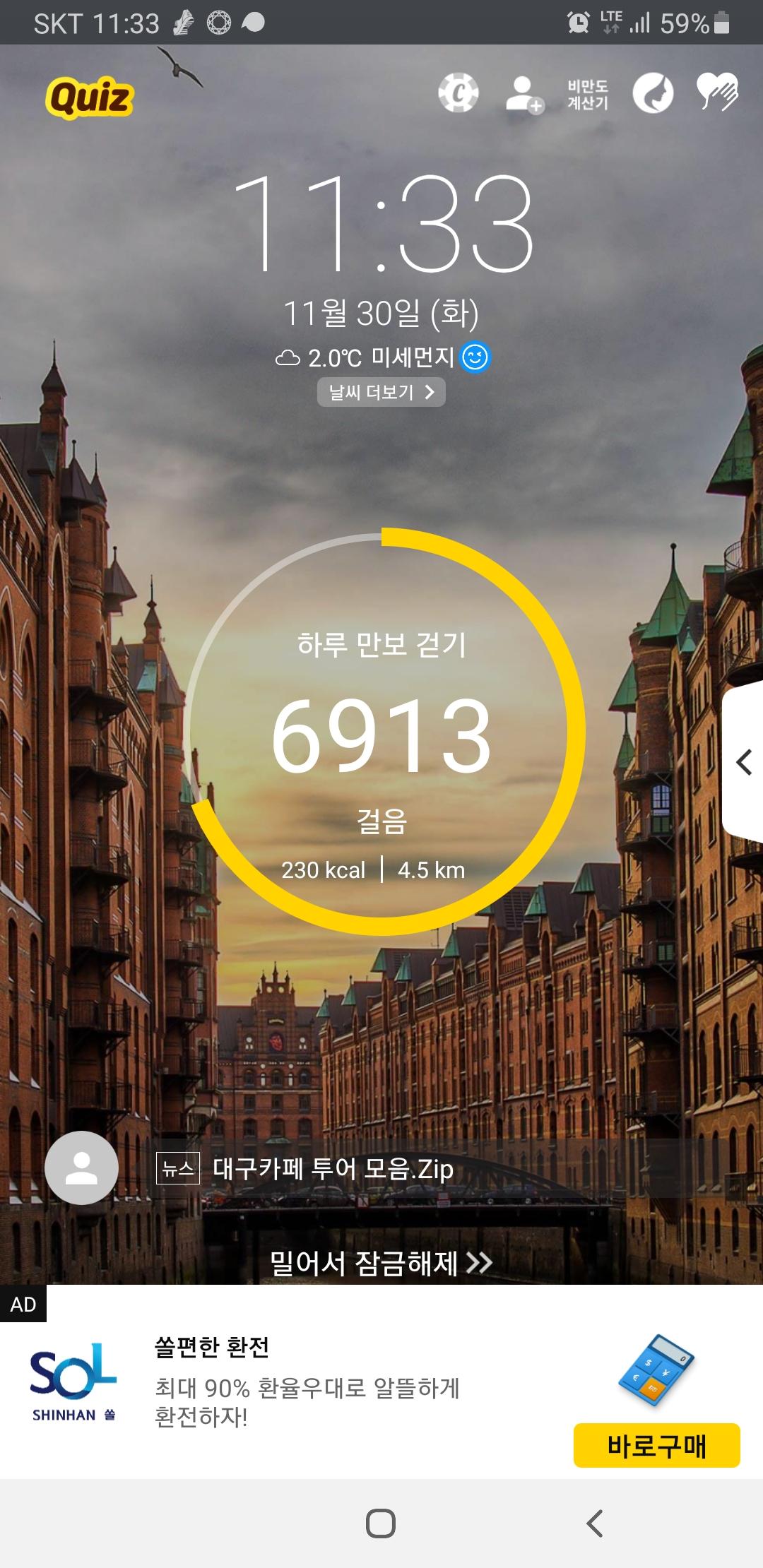The width and height of the screenshot is (763, 1568).
Task: View more weather via 날씨 더보기
Action: point(381,392)
